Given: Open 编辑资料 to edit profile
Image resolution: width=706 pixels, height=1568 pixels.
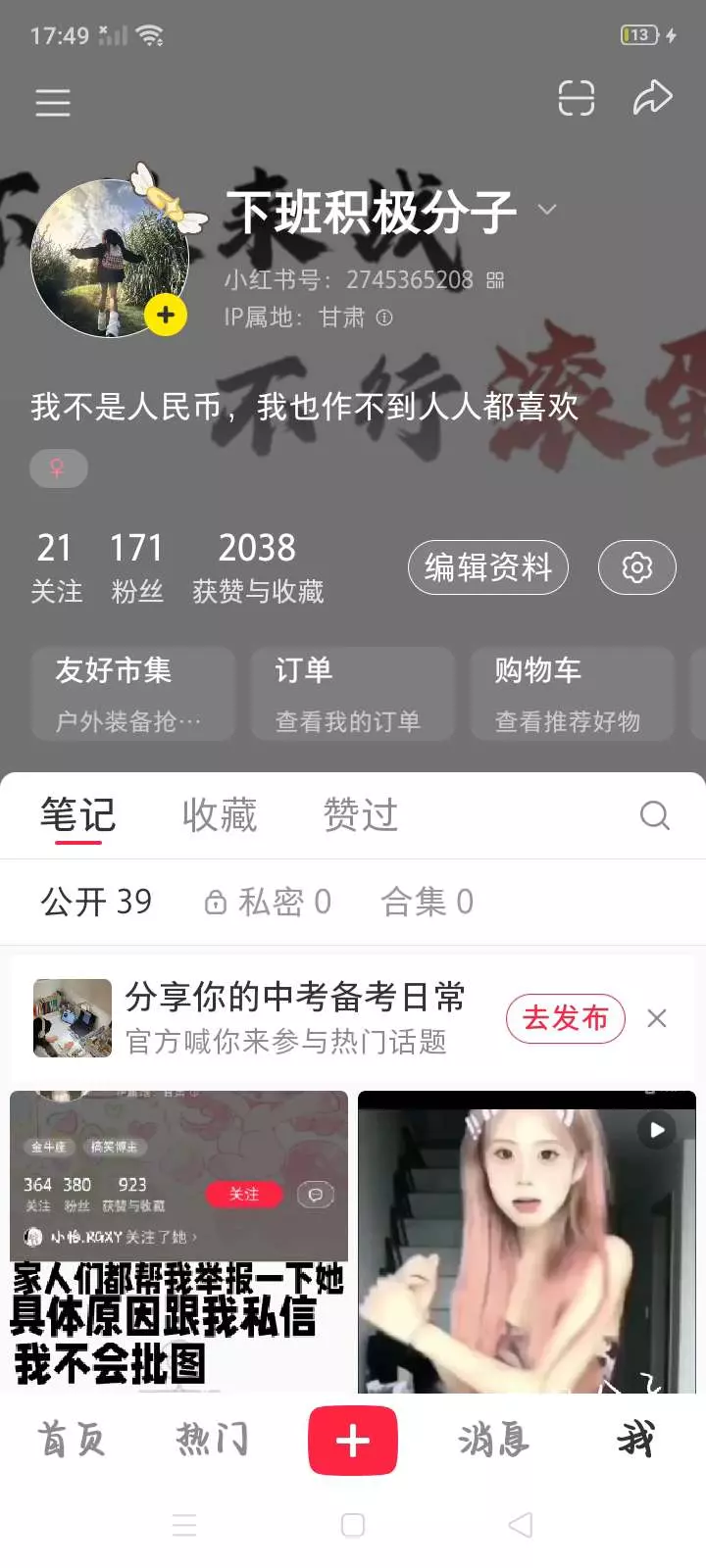Looking at the screenshot, I should (488, 567).
